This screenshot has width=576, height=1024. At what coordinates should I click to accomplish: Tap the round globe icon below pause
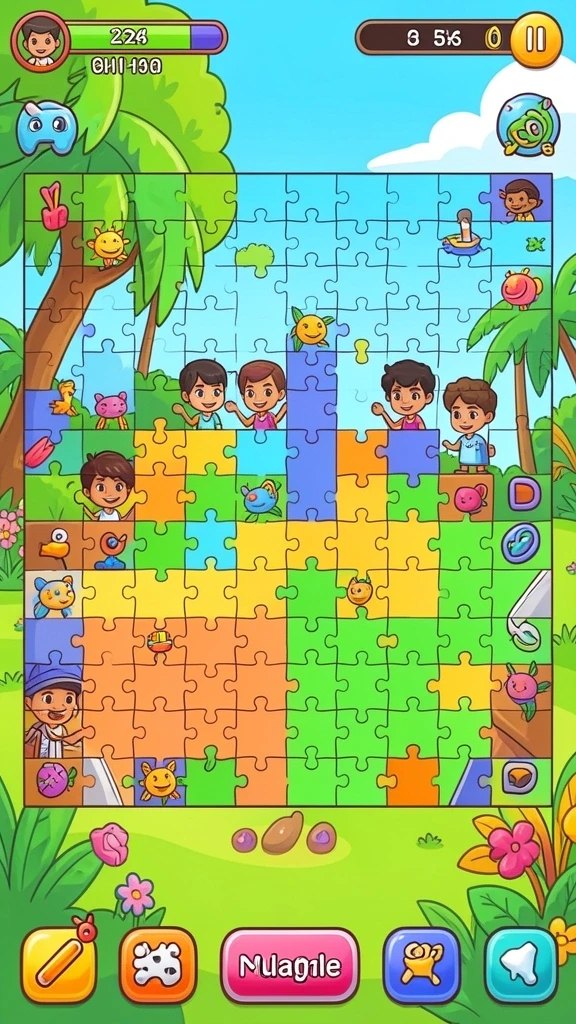528,124
